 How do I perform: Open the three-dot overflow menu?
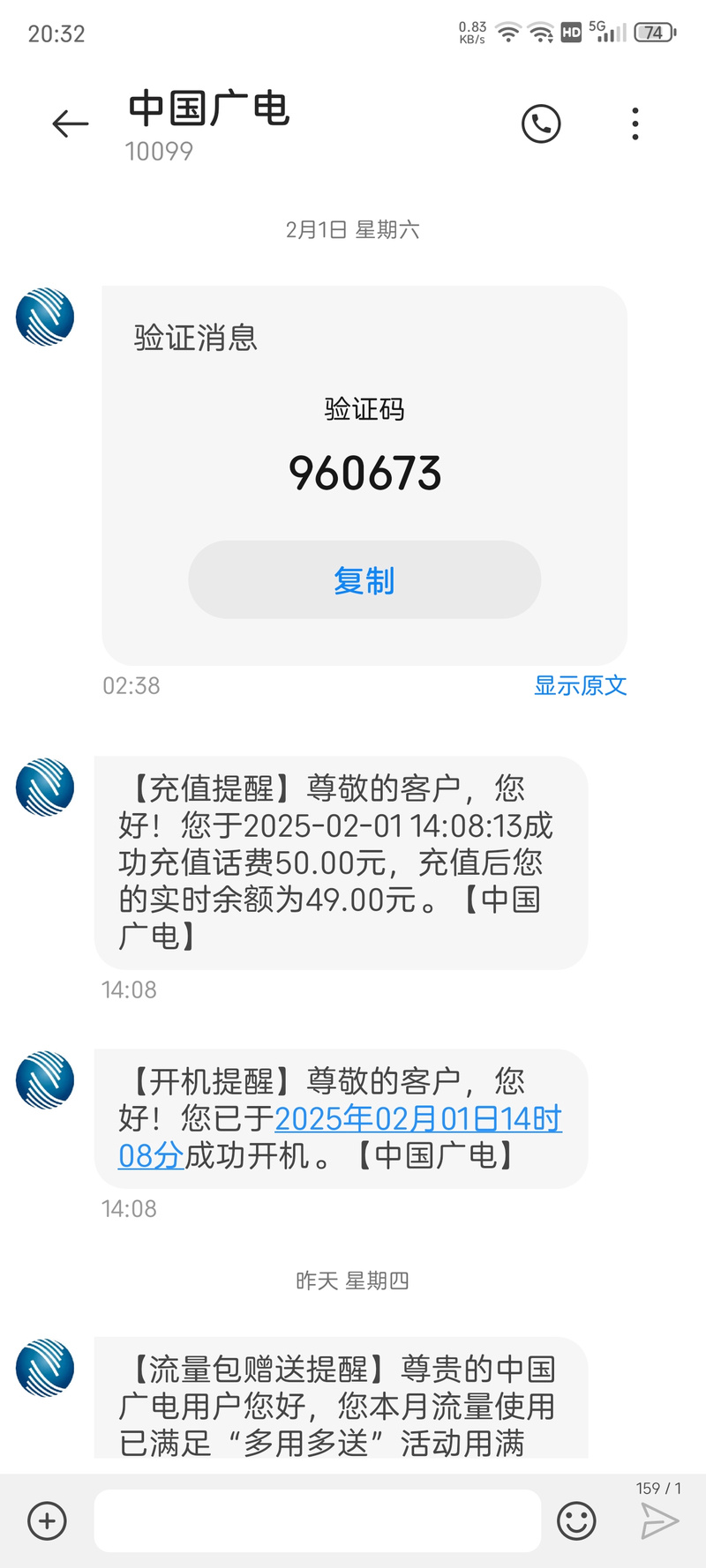tap(635, 123)
